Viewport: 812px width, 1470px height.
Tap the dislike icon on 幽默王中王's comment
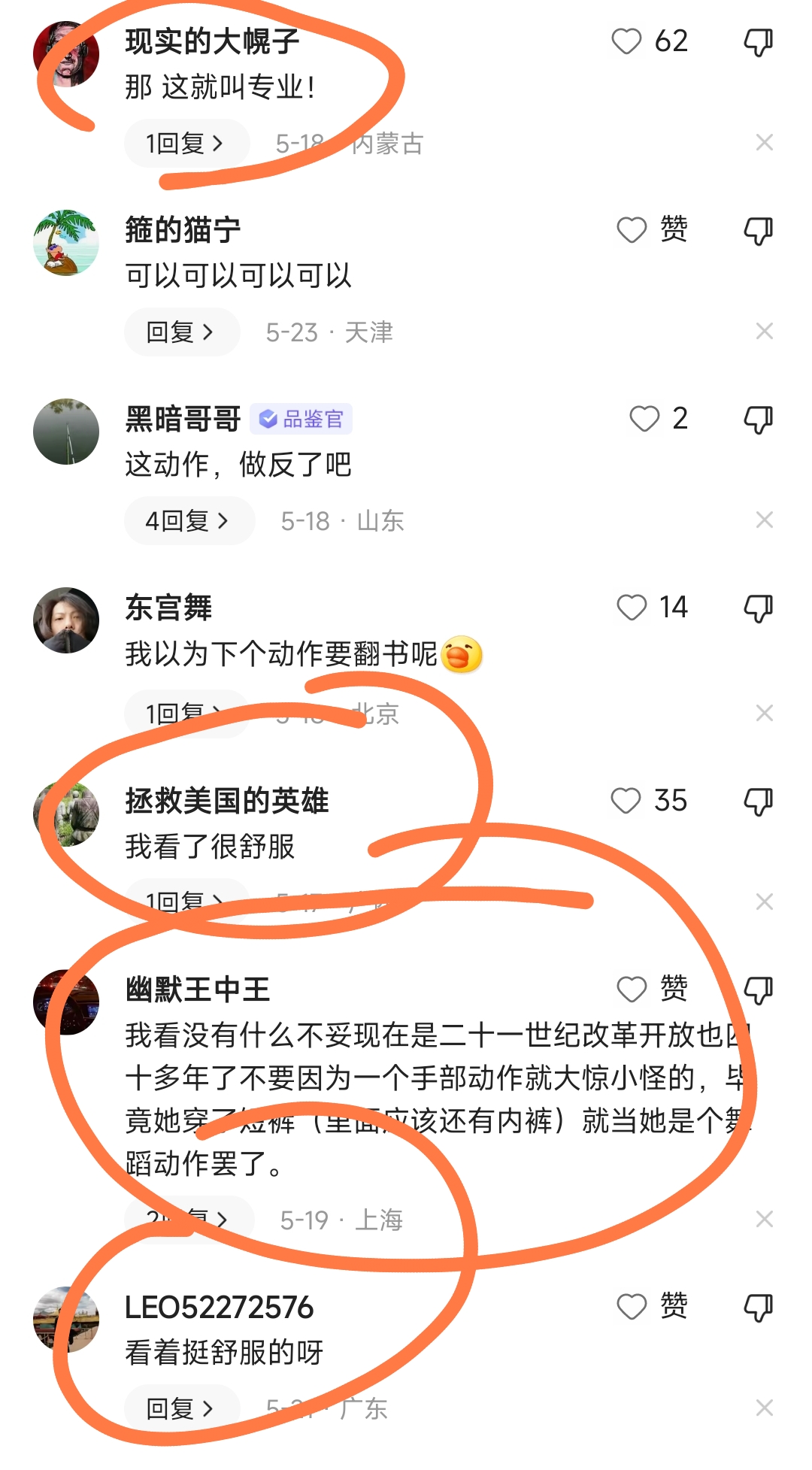(759, 989)
